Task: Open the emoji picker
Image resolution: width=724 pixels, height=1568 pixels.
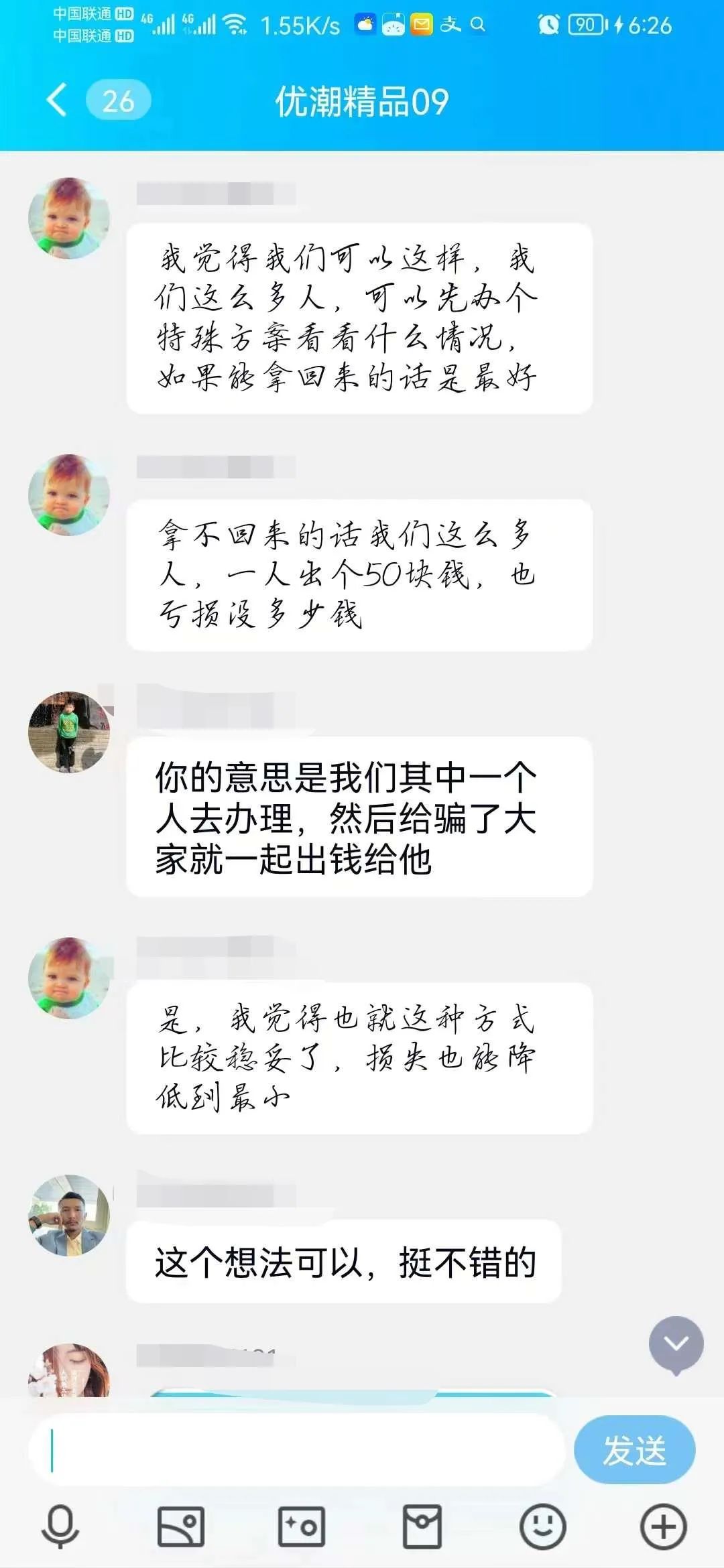Action: coord(543,1527)
